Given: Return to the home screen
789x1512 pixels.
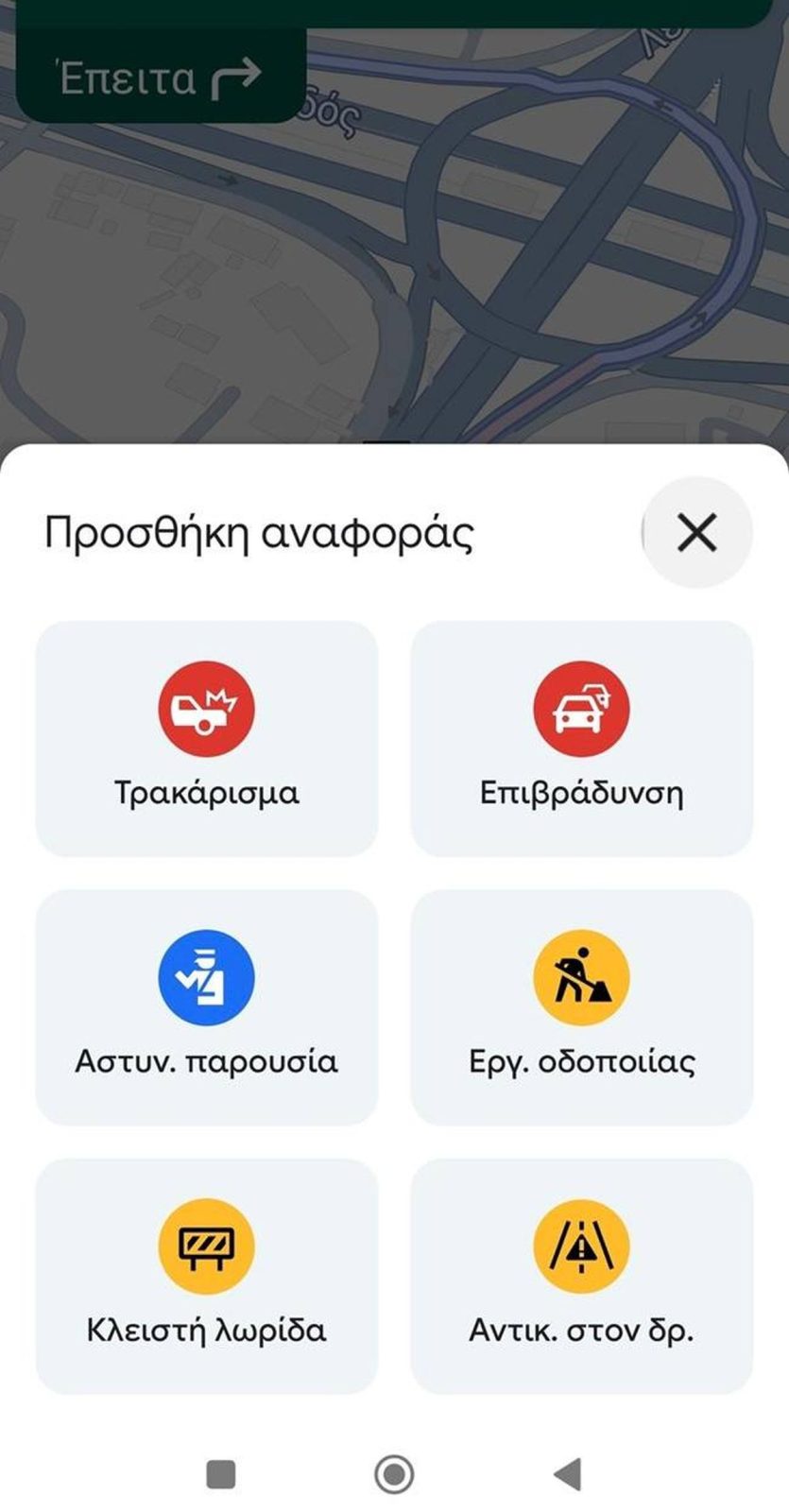Looking at the screenshot, I should (x=394, y=1473).
